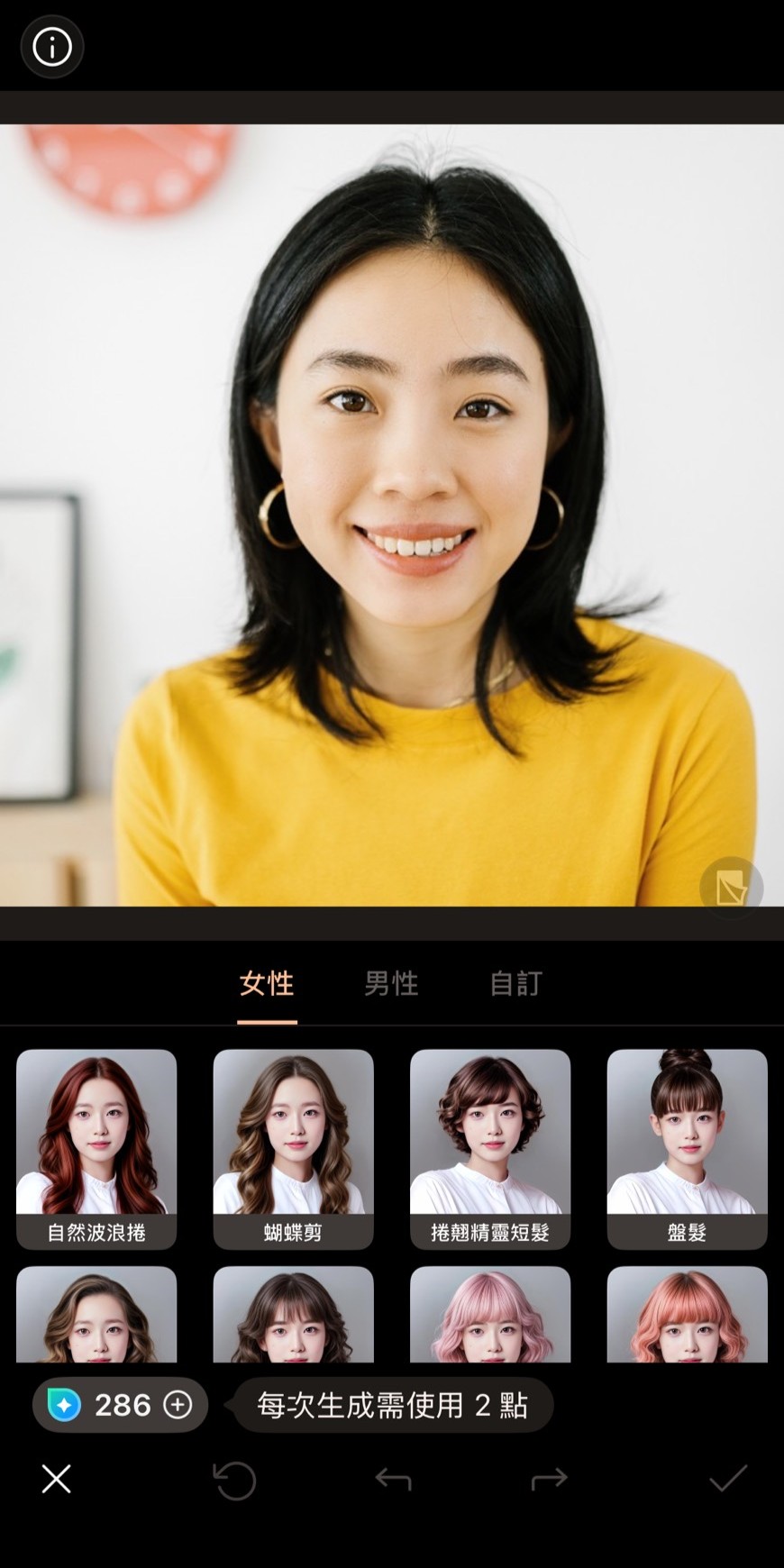Switch to the 男性 tab
This screenshot has height=1568, width=784.
tap(389, 984)
